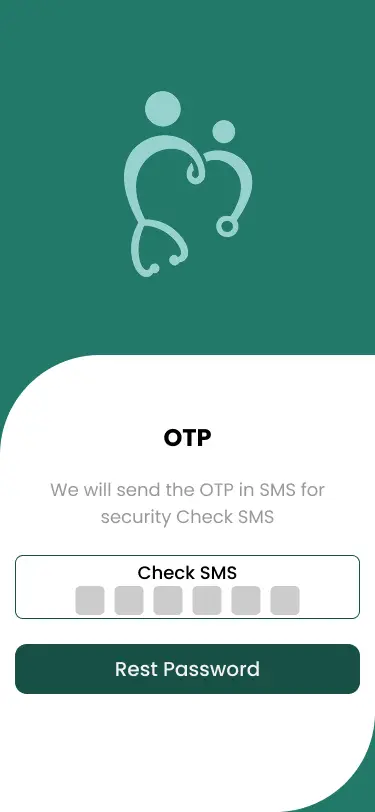Focus the last OTP digit box
Image resolution: width=375 pixels, height=812 pixels.
pyautogui.click(x=285, y=600)
